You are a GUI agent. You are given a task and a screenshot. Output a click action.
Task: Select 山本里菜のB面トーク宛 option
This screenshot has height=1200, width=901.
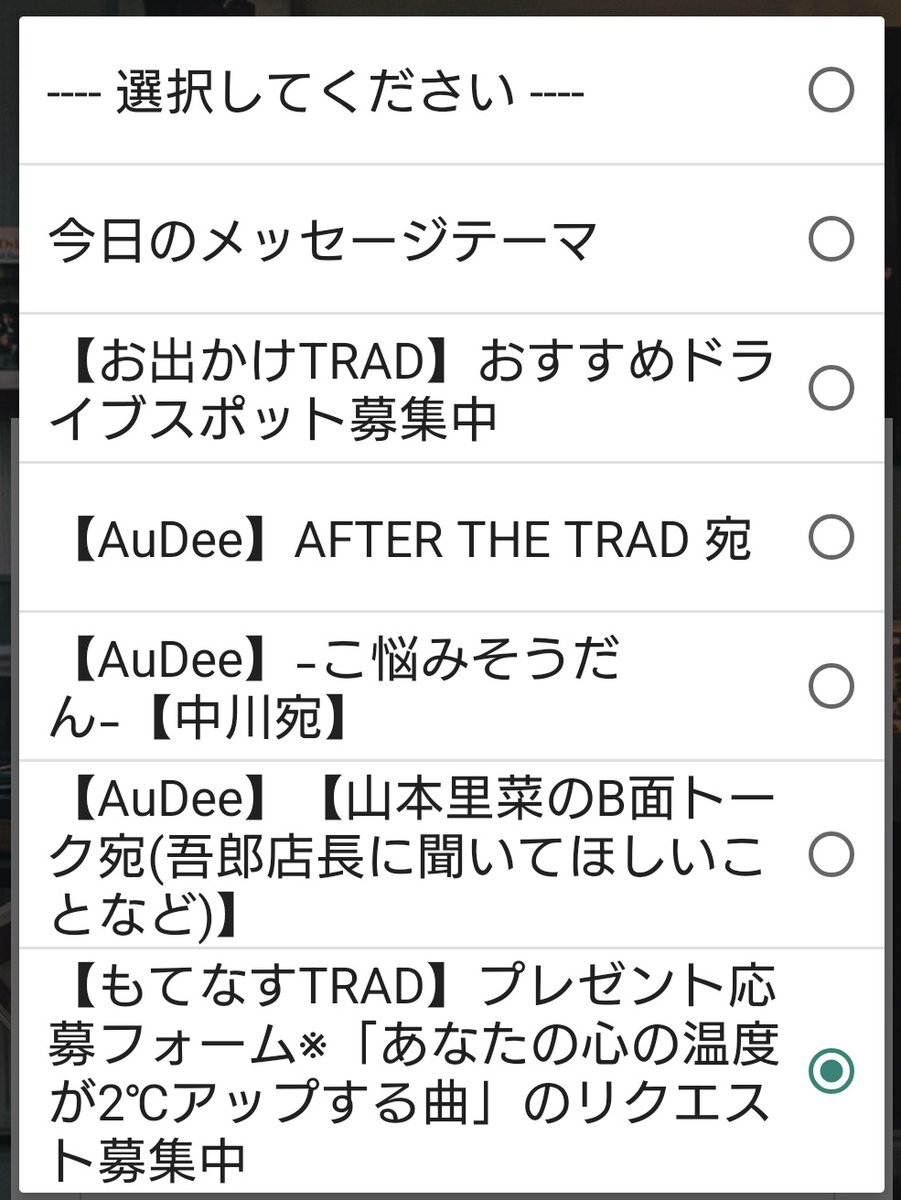point(830,854)
